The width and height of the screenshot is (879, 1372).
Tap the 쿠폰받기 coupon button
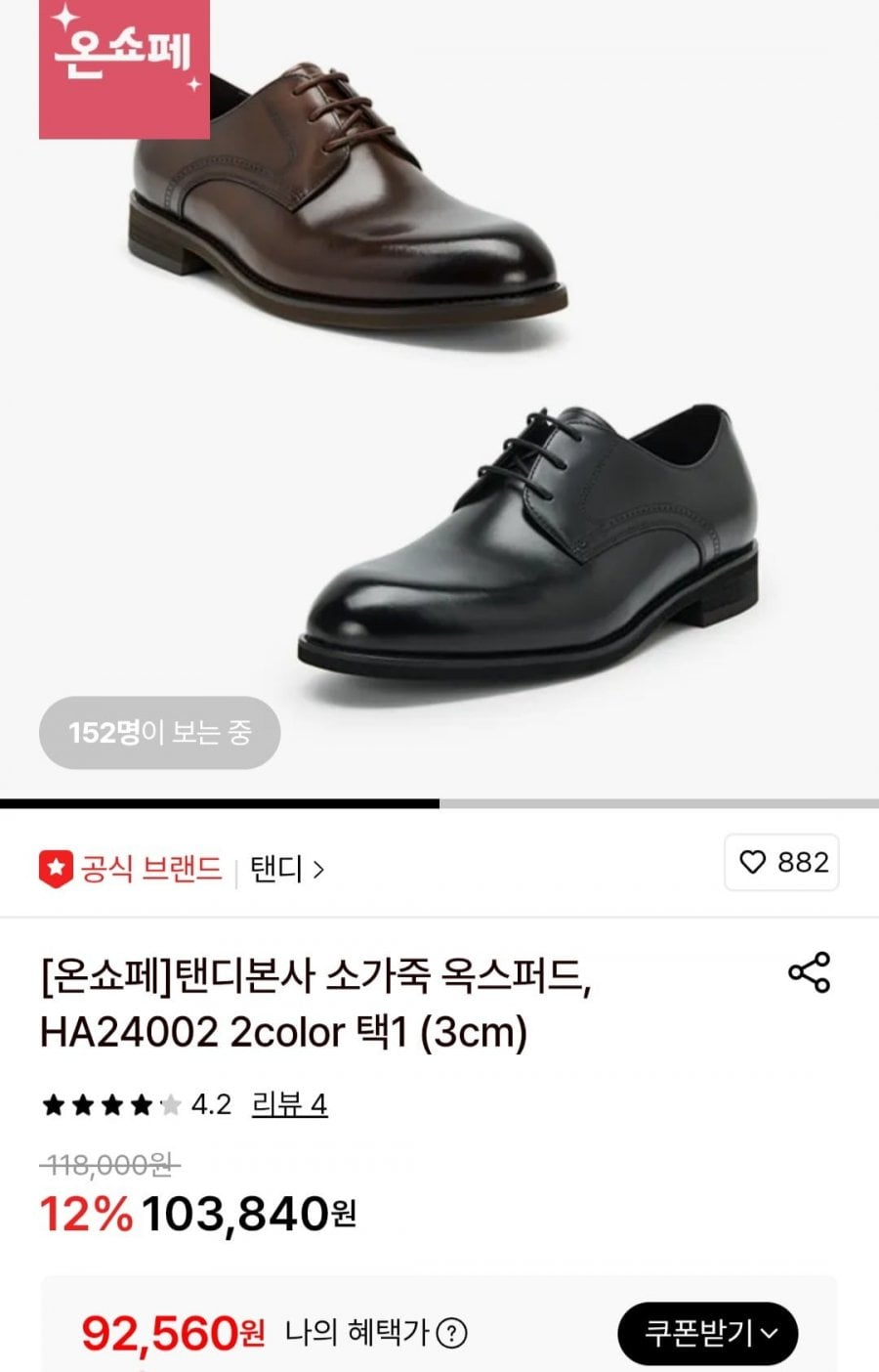point(707,1333)
